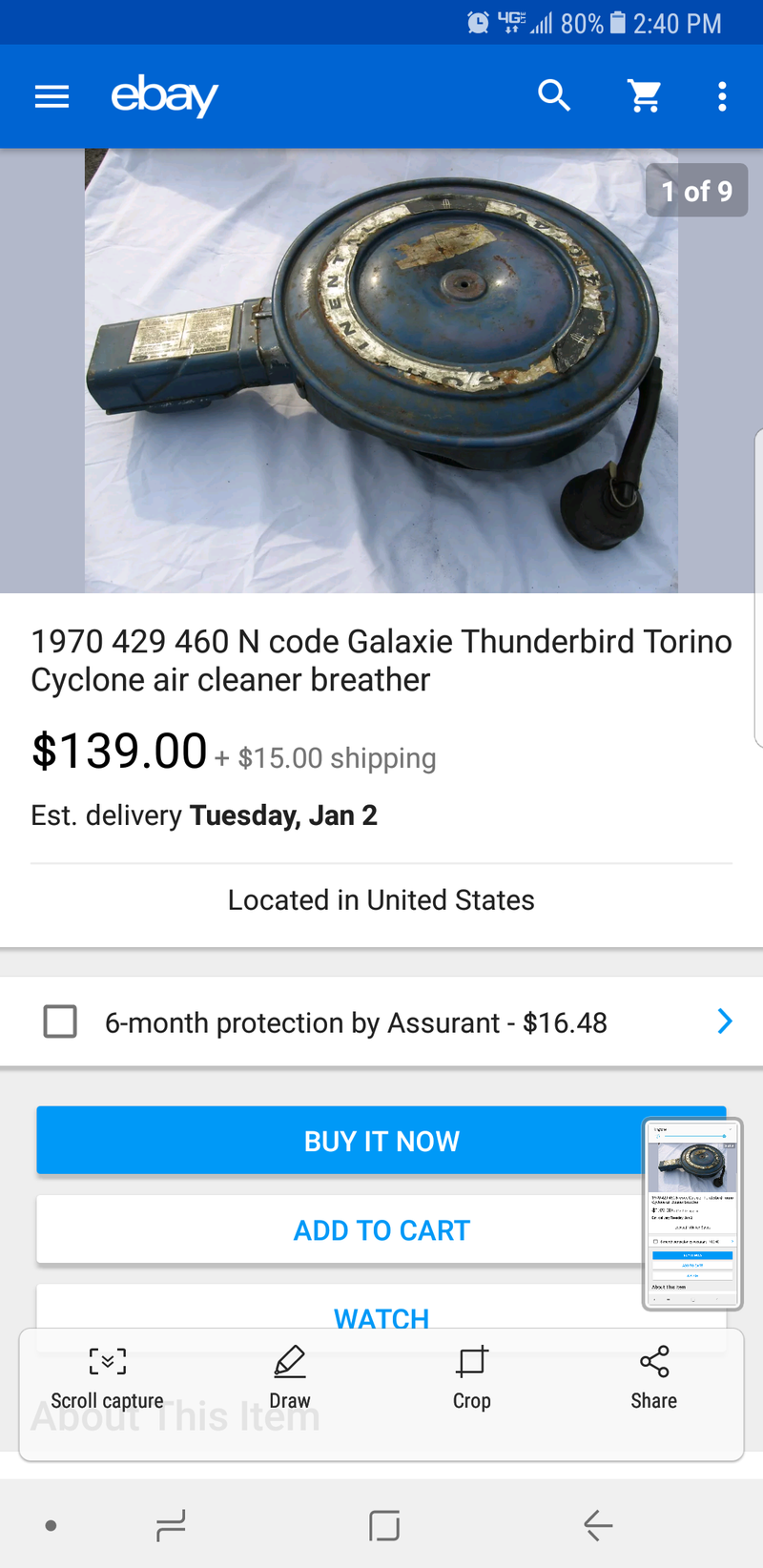Watch this listing
This screenshot has width=763, height=1568.
381,1318
